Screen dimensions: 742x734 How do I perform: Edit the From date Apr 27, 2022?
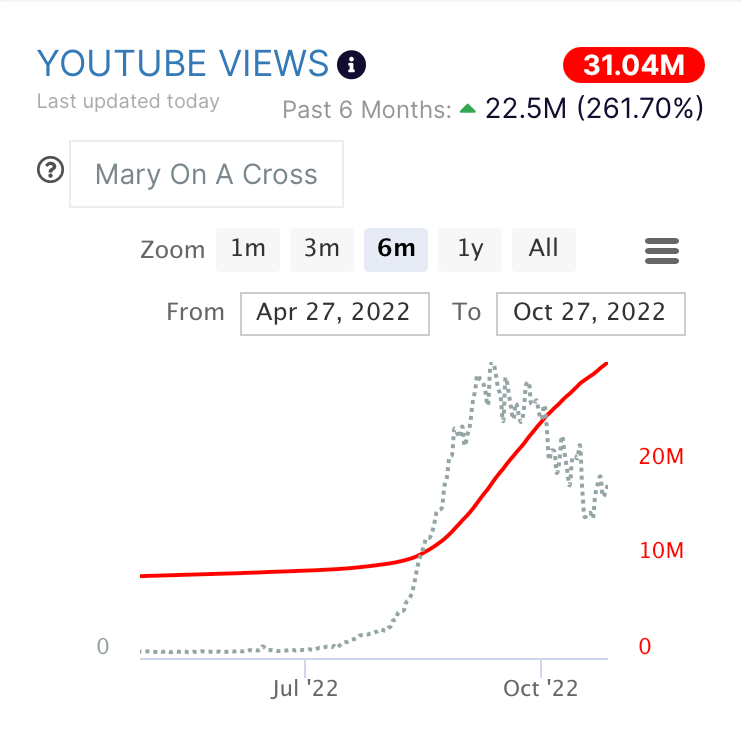tap(334, 313)
